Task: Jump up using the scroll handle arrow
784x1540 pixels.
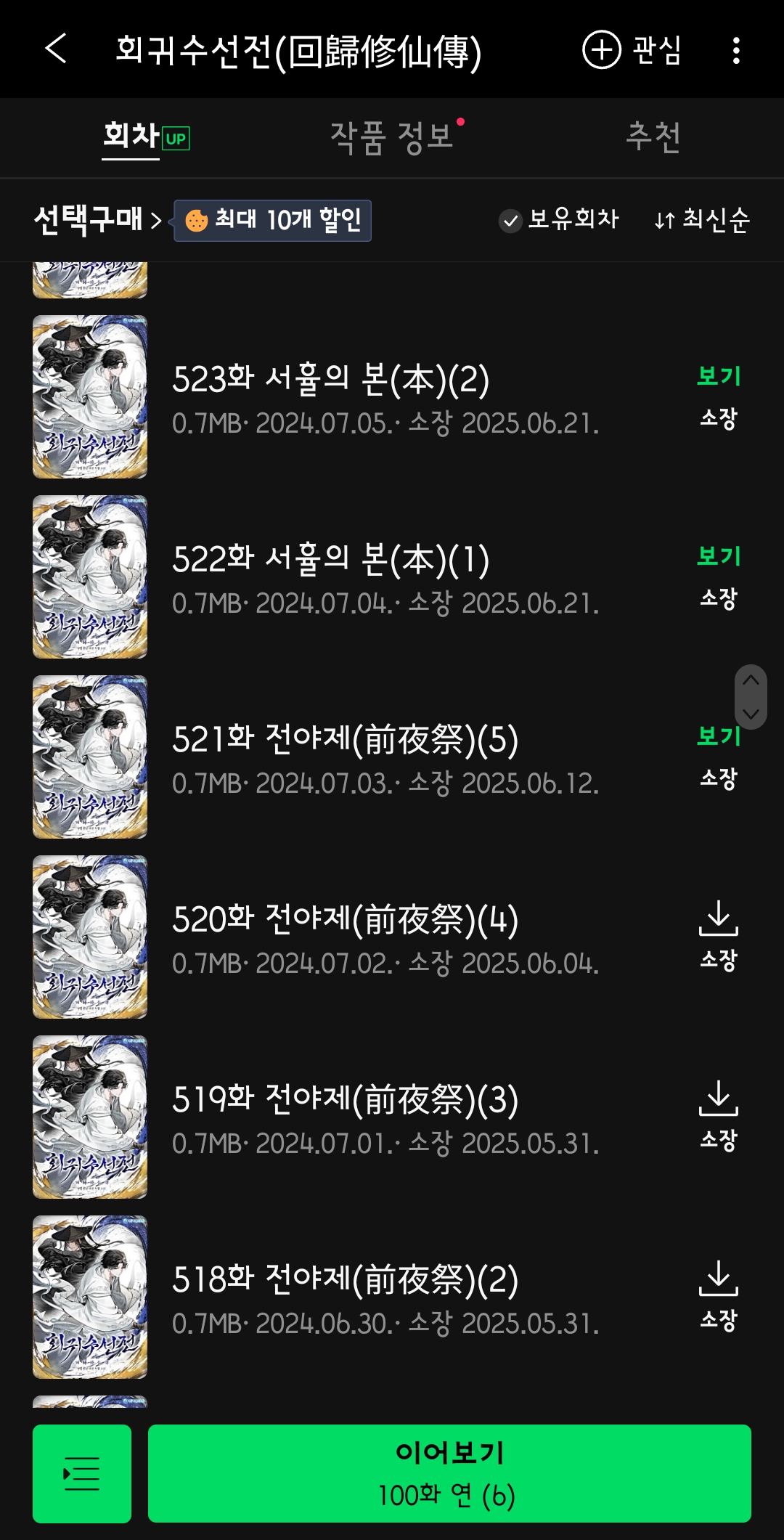Action: 751,680
